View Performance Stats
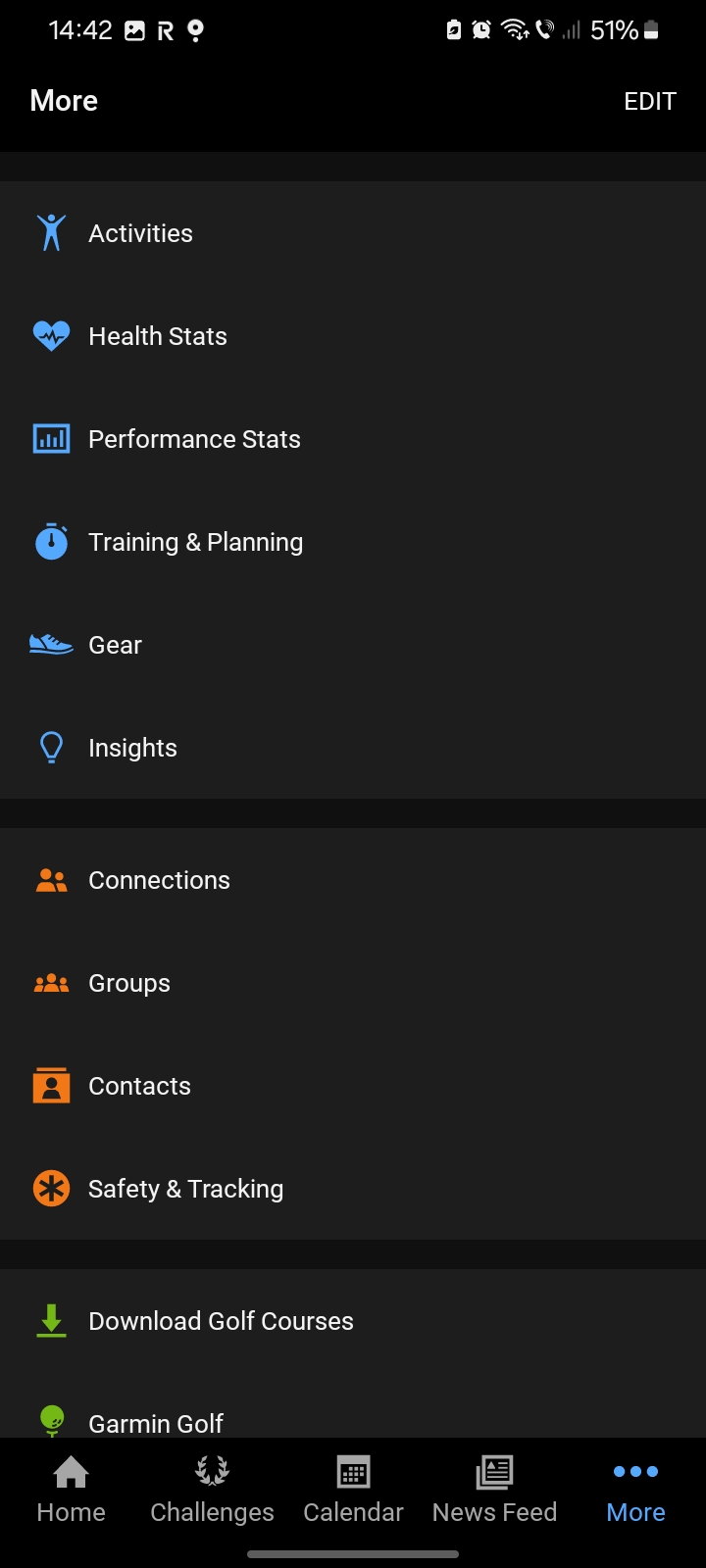This screenshot has height=1568, width=706. (x=353, y=439)
